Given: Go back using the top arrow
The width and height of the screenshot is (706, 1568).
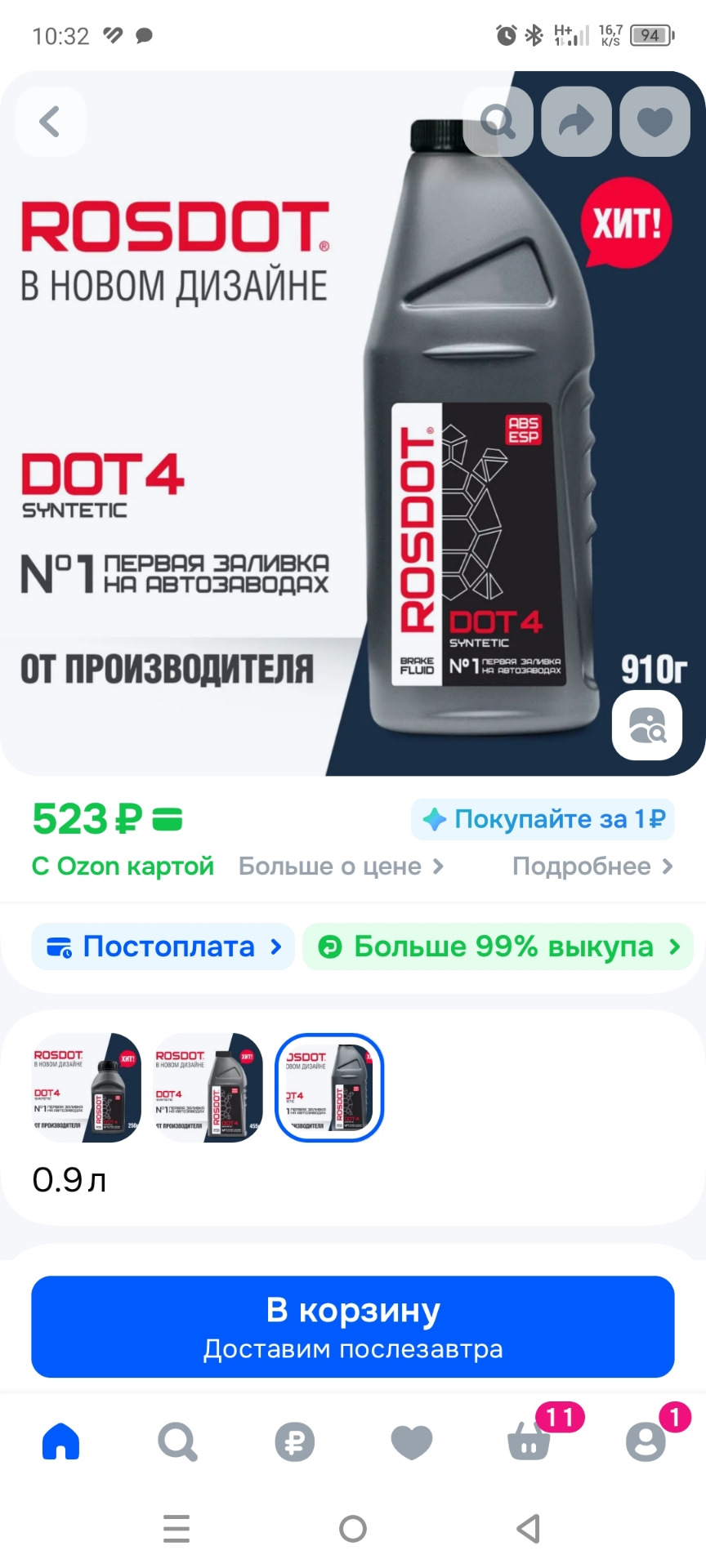Looking at the screenshot, I should click(x=50, y=122).
